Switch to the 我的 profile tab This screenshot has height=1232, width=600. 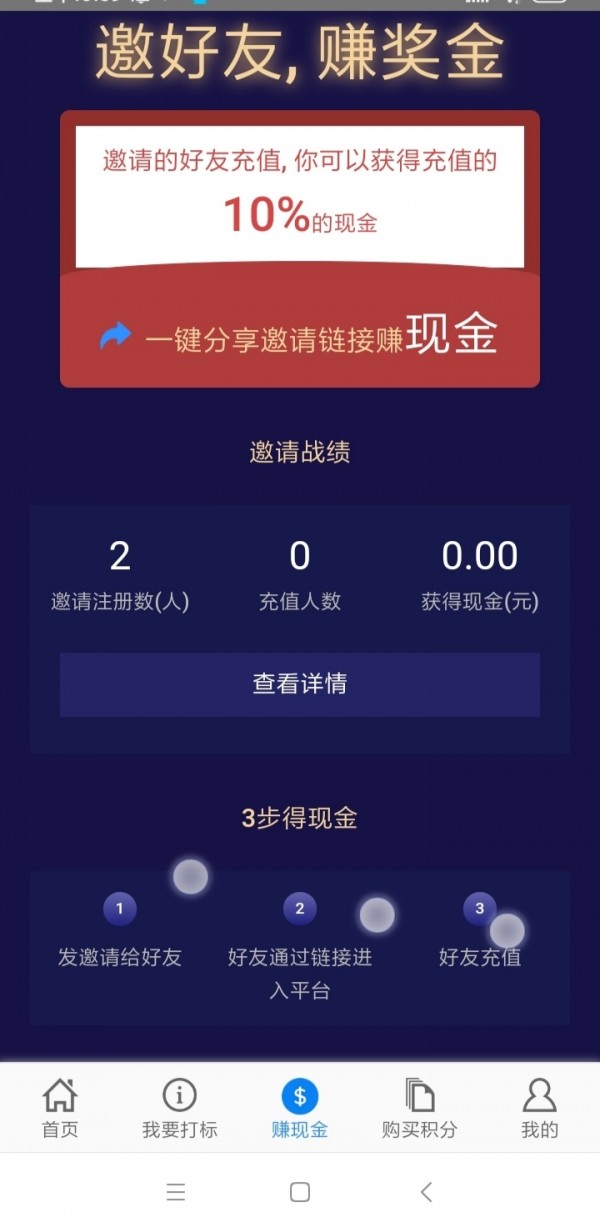pos(539,1108)
